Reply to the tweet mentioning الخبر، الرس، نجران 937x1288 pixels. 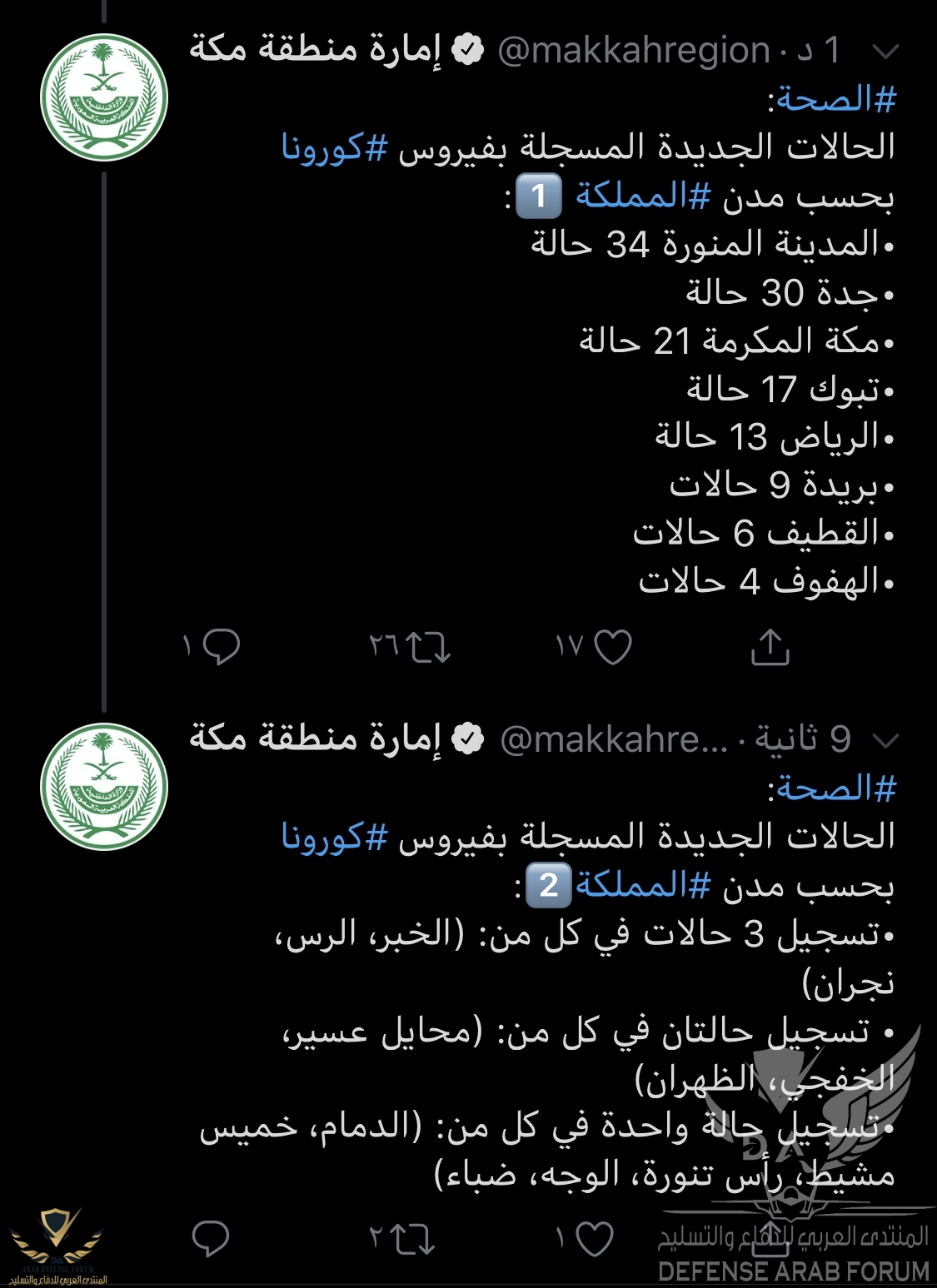tap(211, 1238)
